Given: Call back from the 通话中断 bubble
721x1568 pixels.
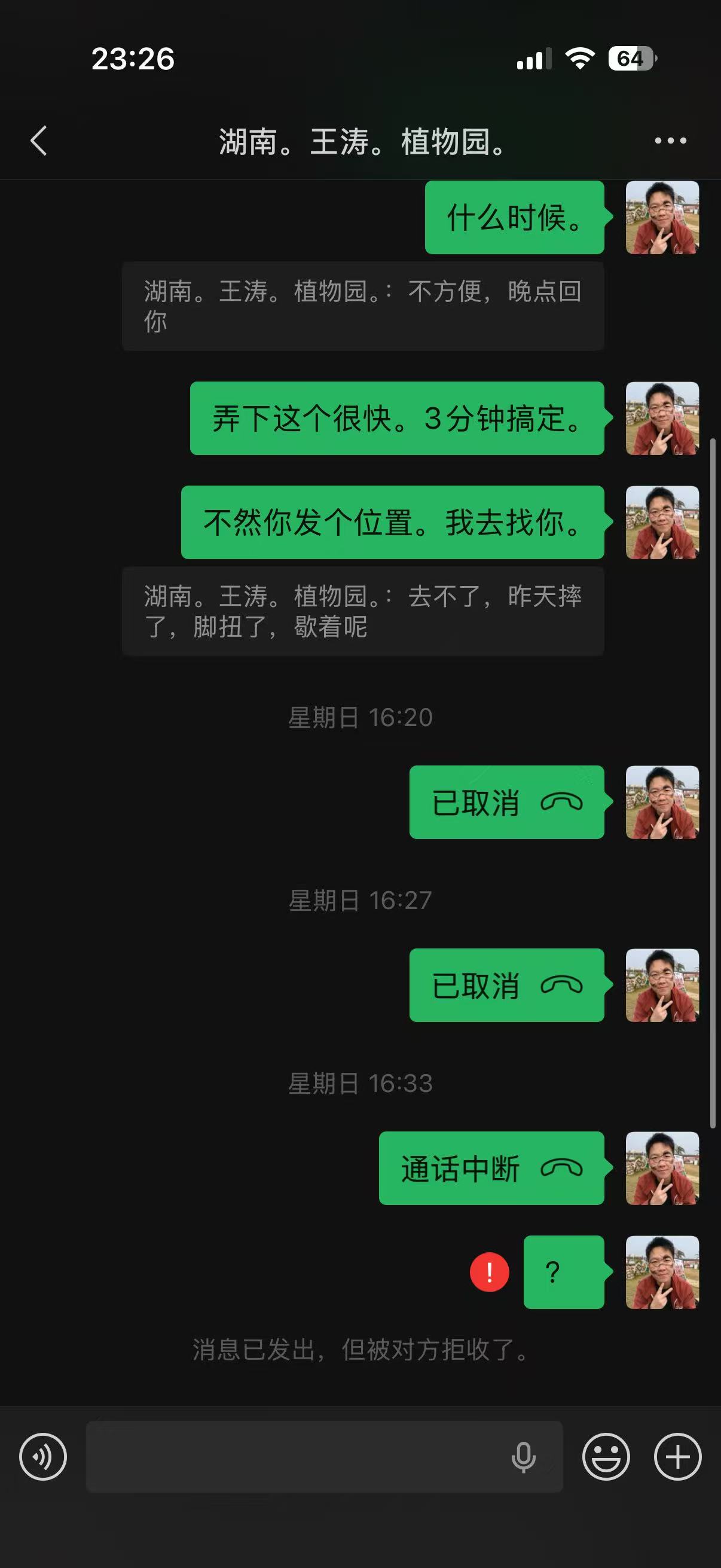Looking at the screenshot, I should pyautogui.click(x=491, y=1168).
